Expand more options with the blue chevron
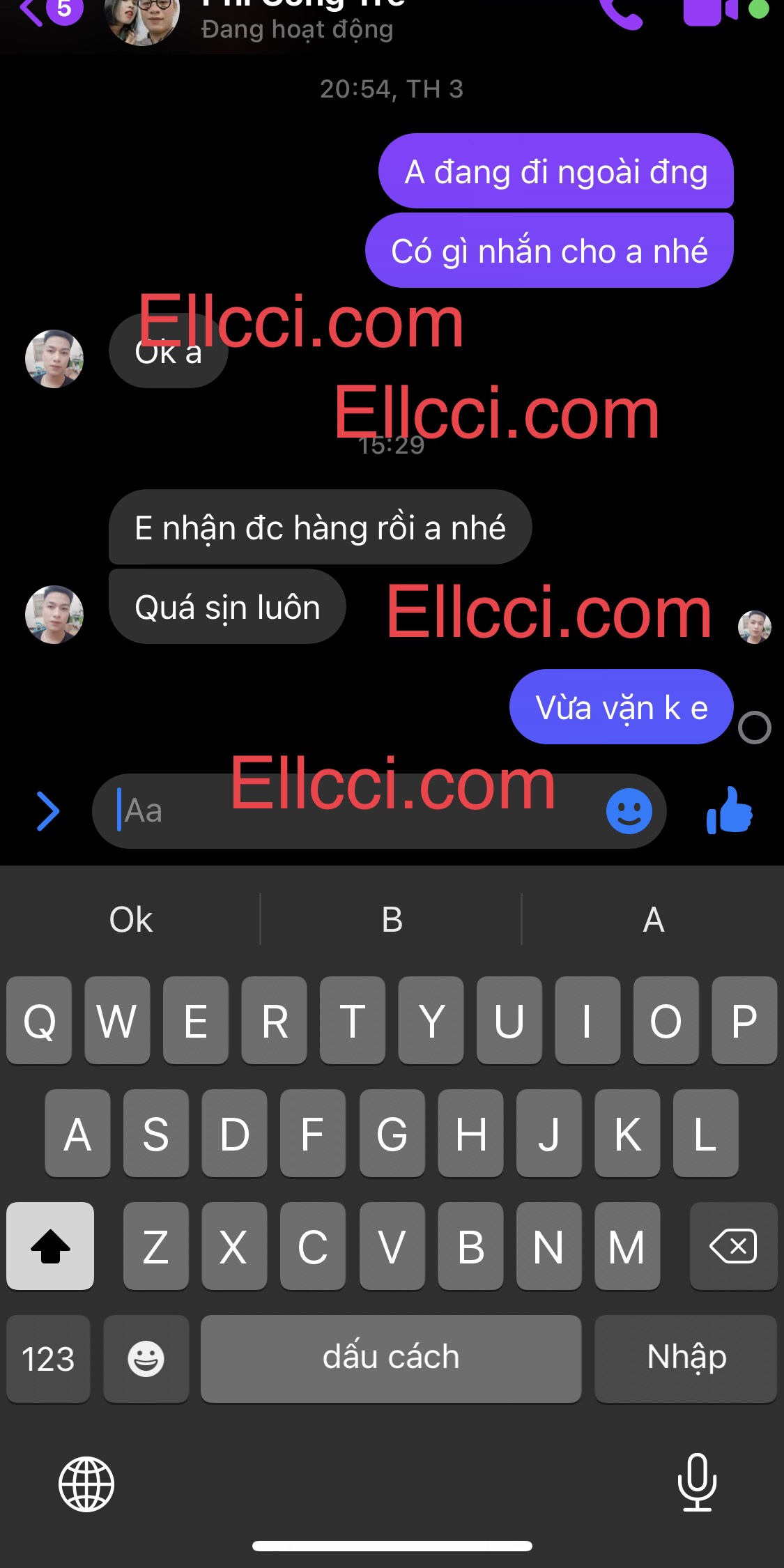This screenshot has width=784, height=1568. [x=47, y=811]
